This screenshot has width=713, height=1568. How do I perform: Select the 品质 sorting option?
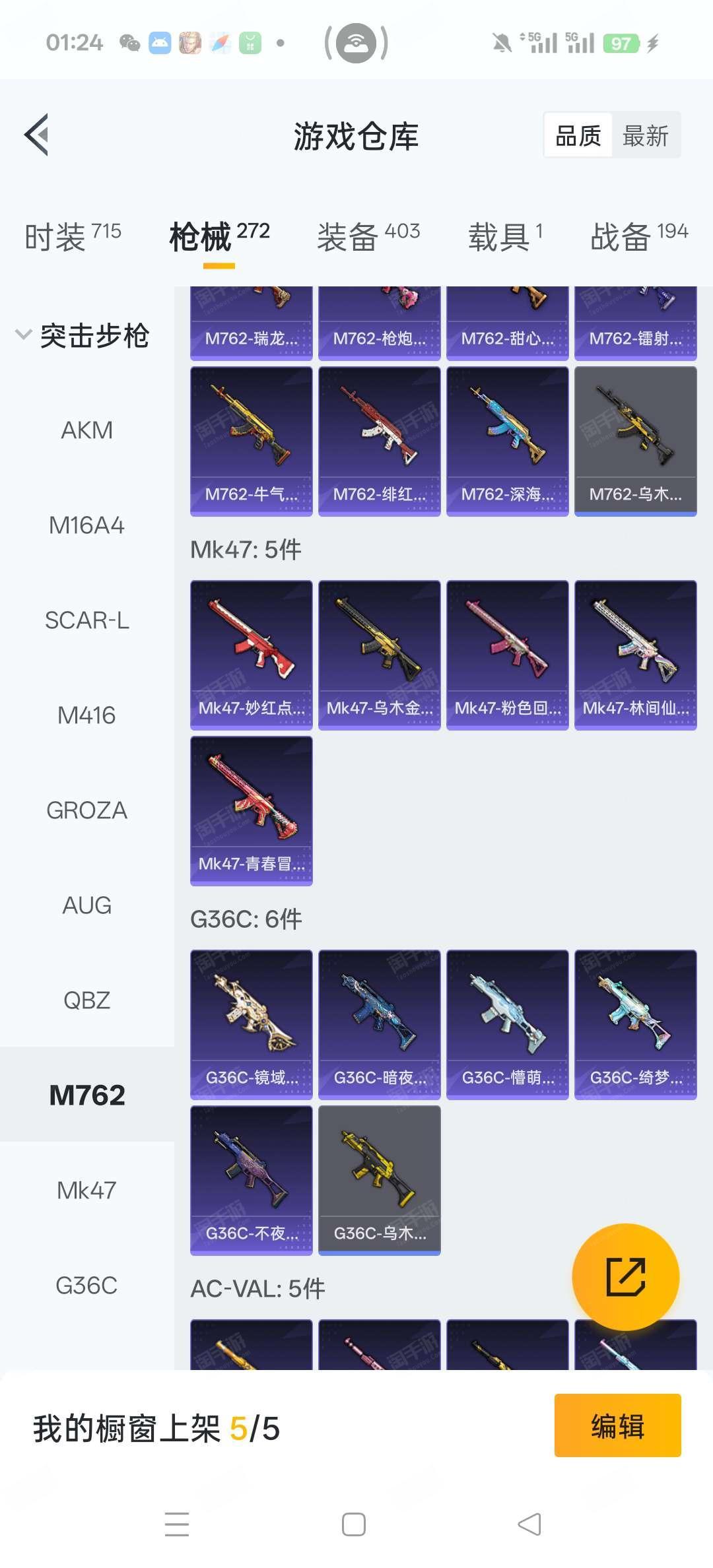[578, 136]
